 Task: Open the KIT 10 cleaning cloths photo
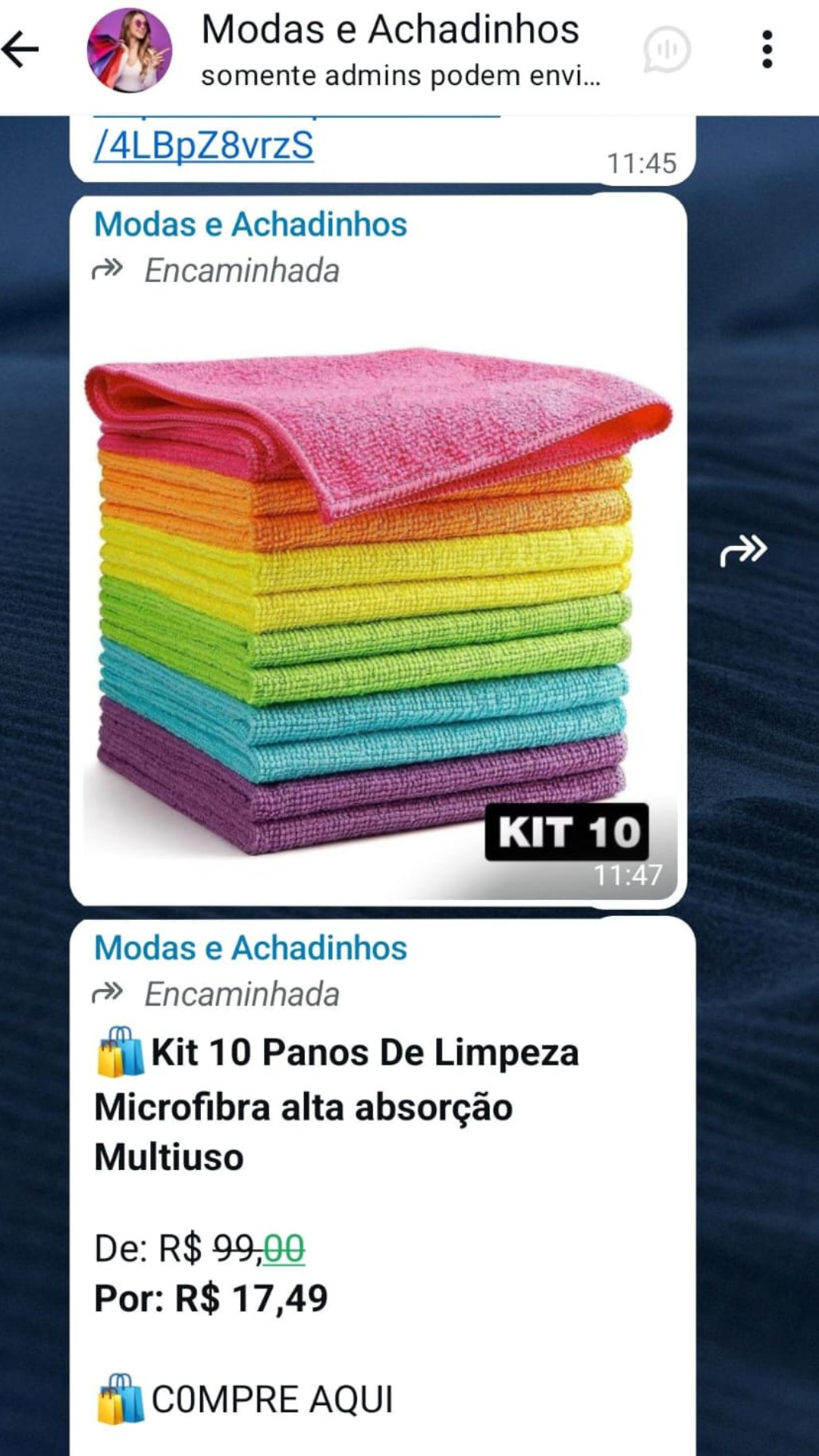pos(378,599)
